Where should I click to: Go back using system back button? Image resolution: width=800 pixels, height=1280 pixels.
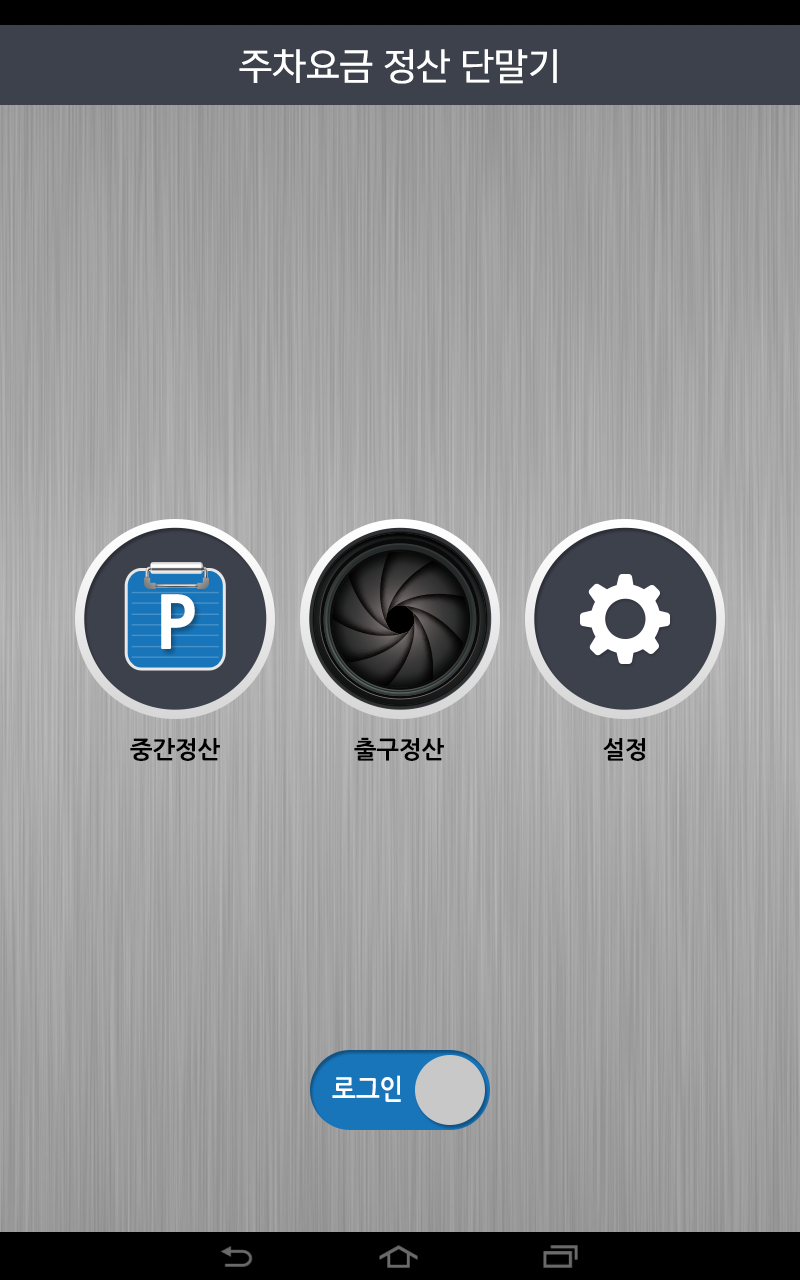tap(237, 1256)
